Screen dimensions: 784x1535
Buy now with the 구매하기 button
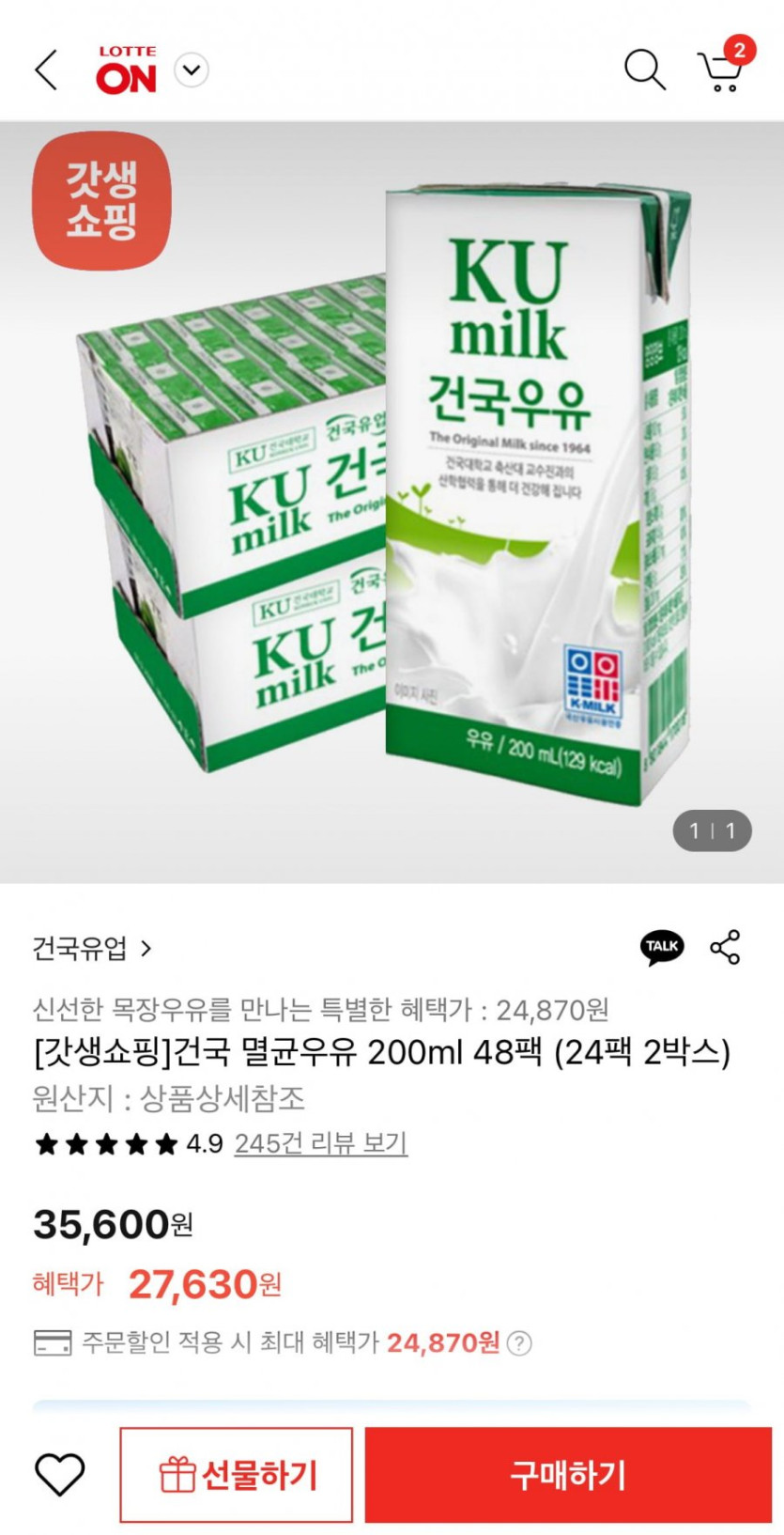pyautogui.click(x=568, y=1475)
